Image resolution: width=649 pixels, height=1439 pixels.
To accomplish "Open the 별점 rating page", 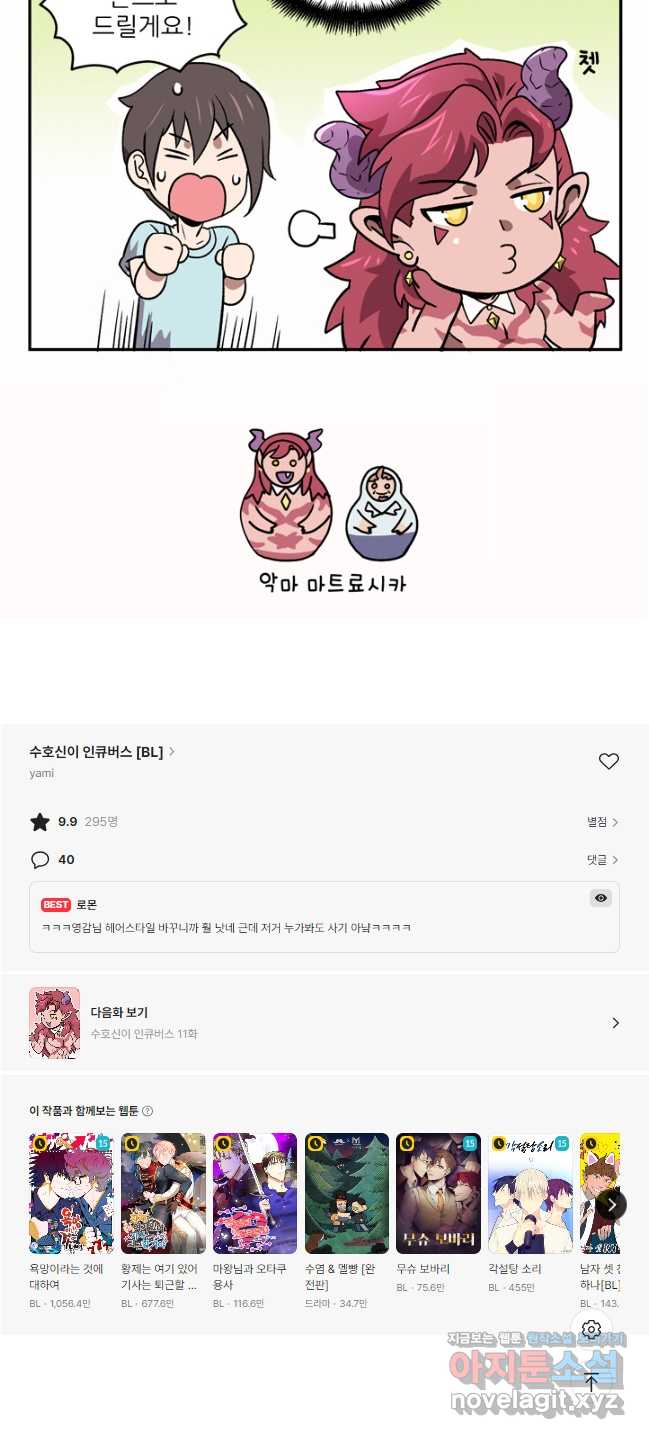I will [x=602, y=822].
